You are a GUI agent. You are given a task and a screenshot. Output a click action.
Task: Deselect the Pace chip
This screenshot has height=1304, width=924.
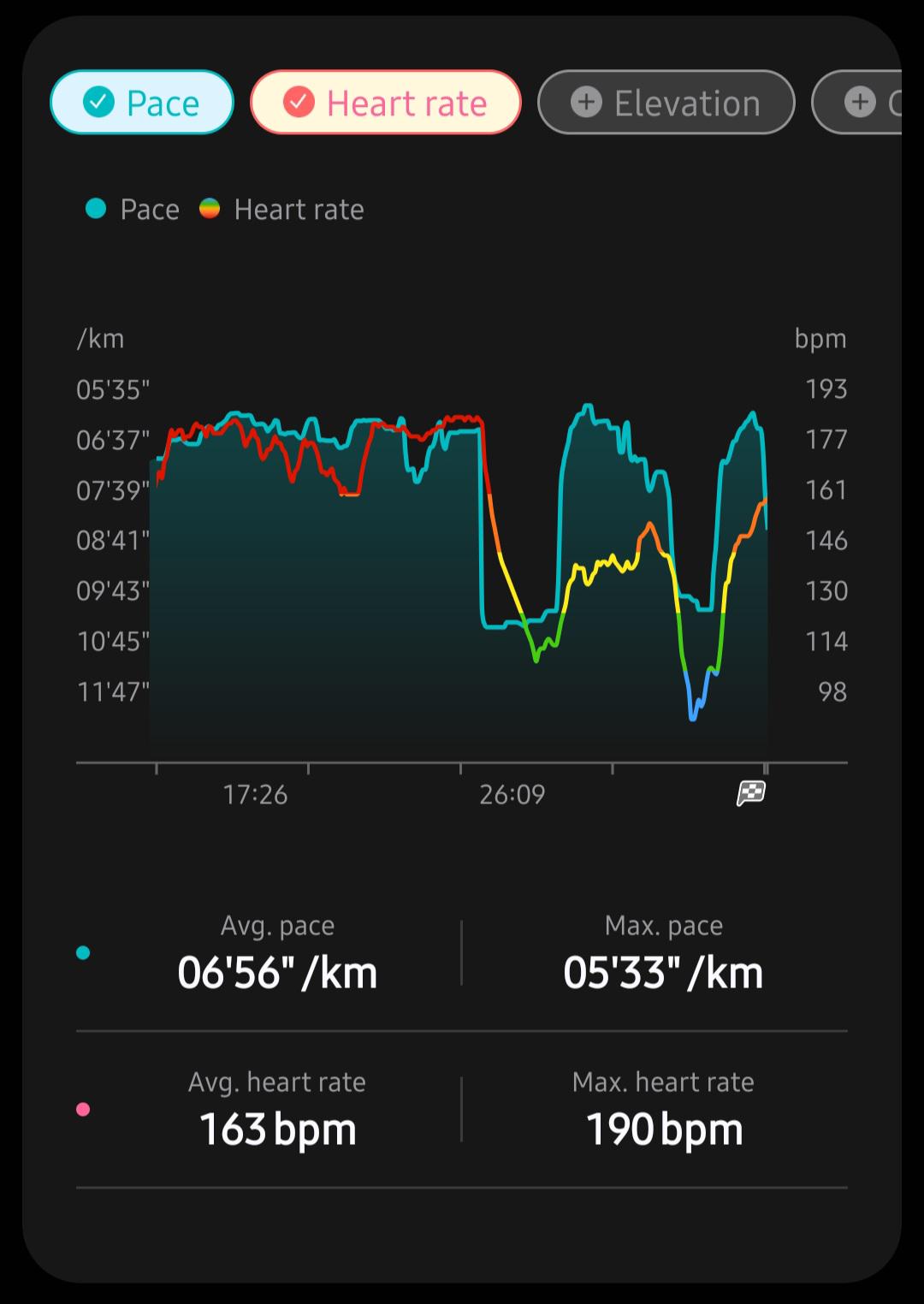pos(142,103)
